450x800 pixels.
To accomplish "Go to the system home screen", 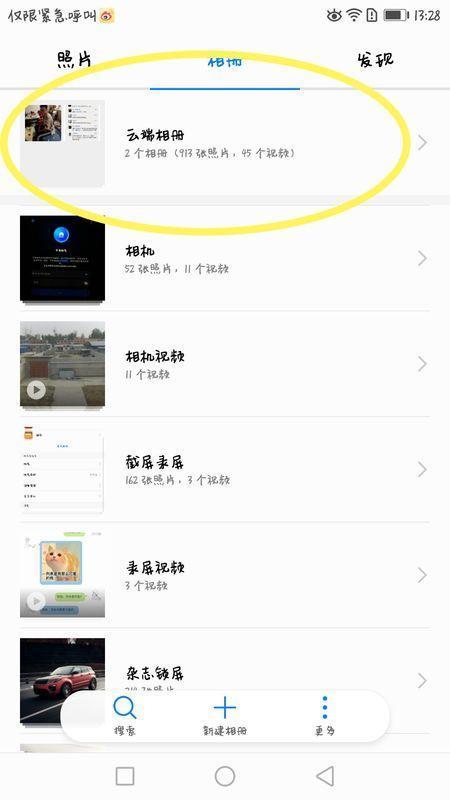I will click(x=225, y=776).
